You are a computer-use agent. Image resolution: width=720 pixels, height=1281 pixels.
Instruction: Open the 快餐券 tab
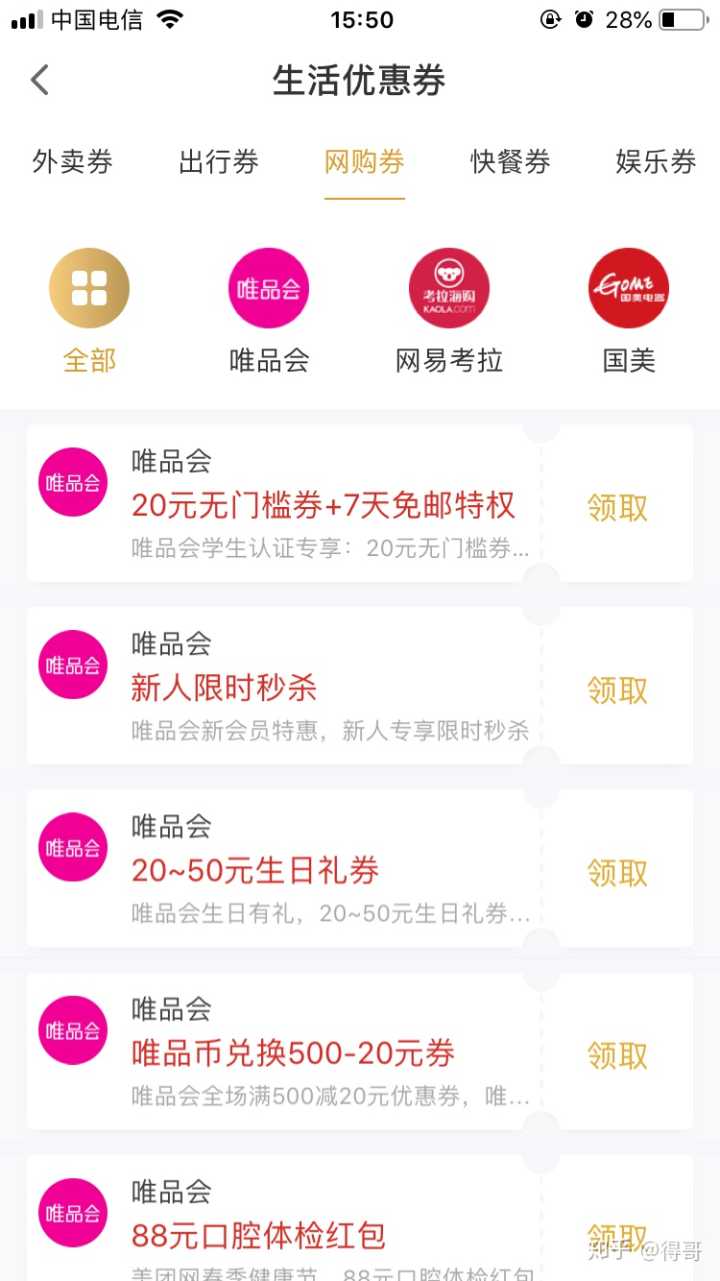click(x=510, y=162)
